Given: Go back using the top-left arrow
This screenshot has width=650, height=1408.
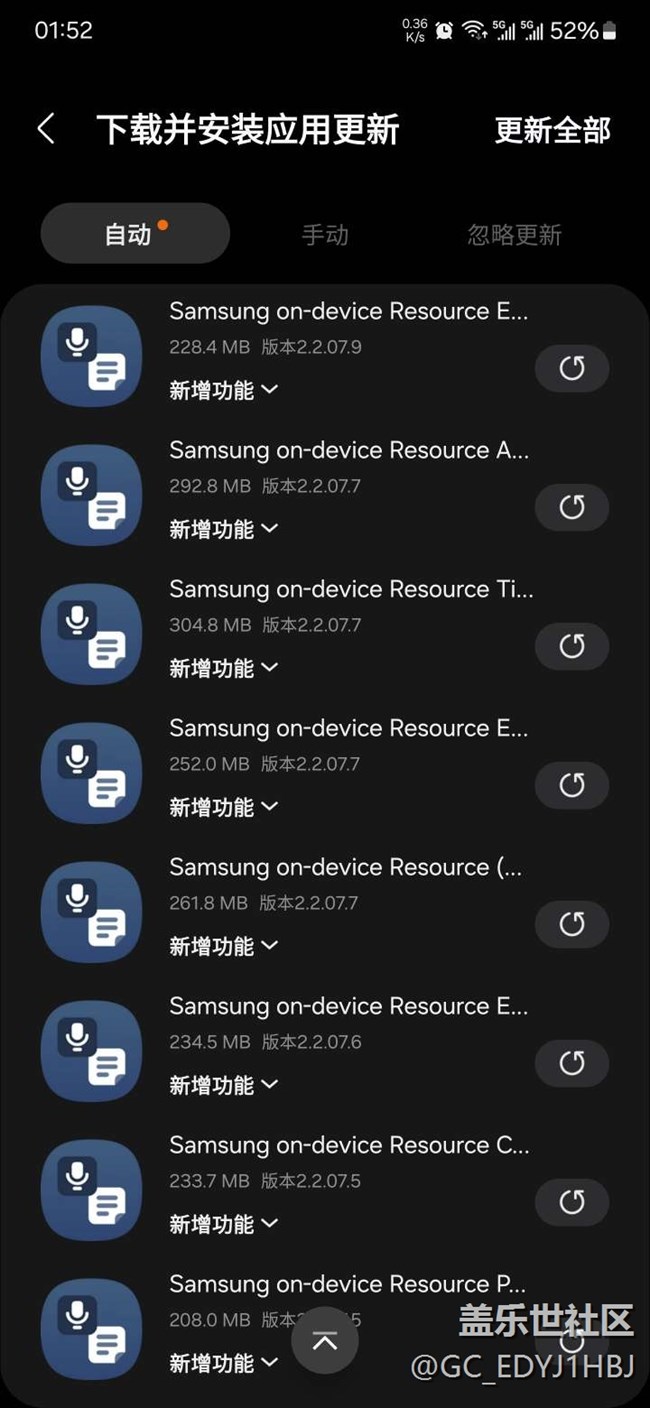Looking at the screenshot, I should click(x=46, y=129).
